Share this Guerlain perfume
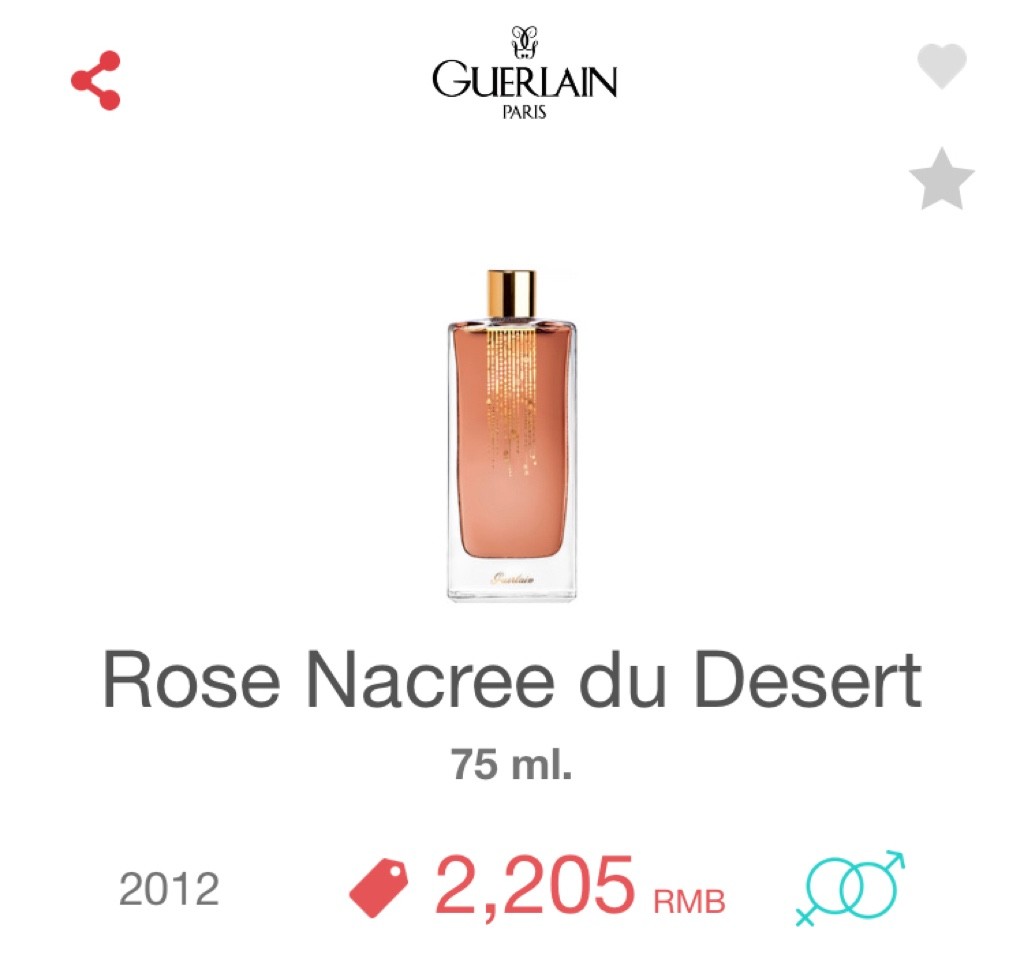1024x977 pixels. 96,81
